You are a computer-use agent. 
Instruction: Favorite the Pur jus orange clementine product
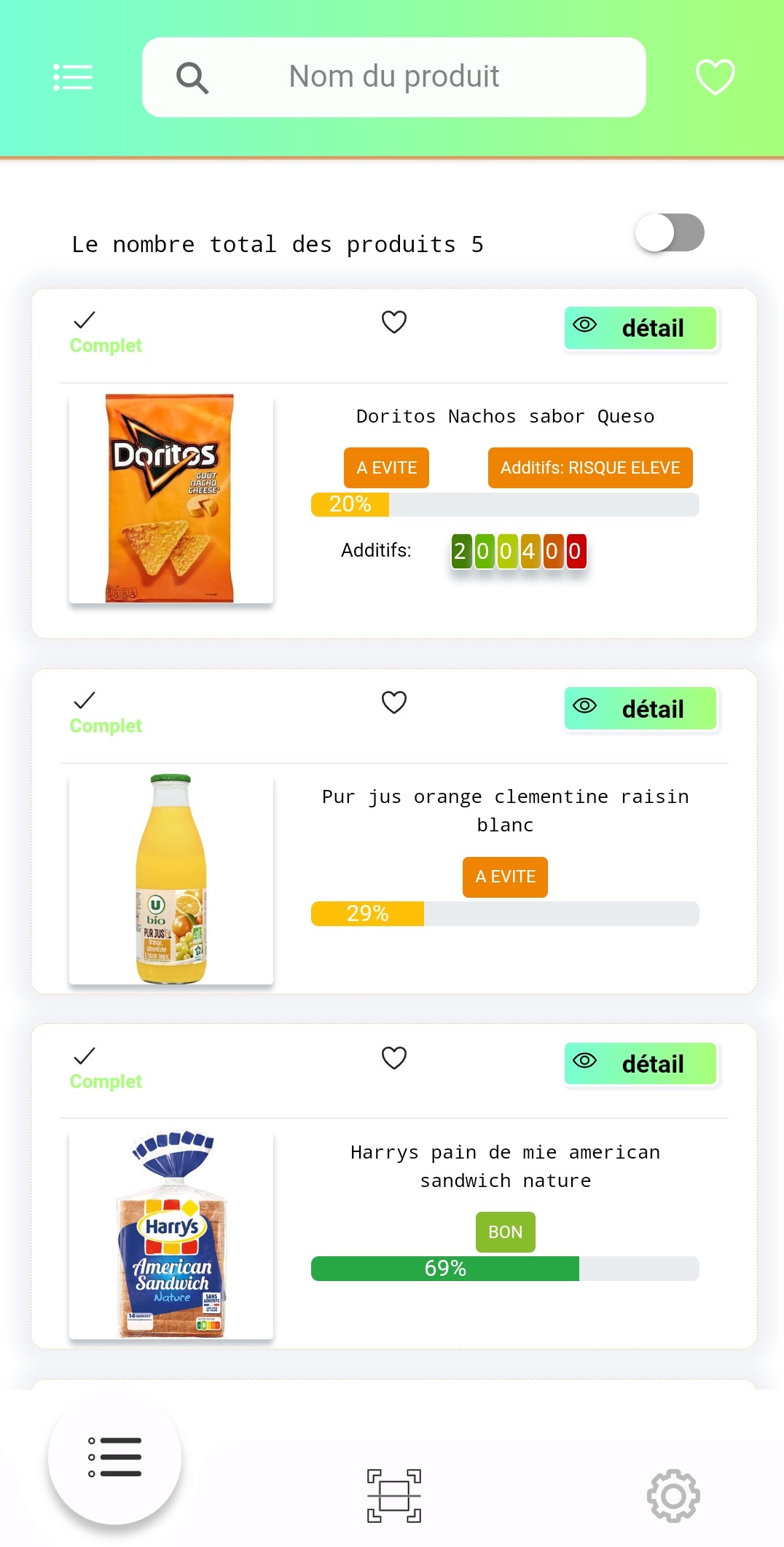coord(394,702)
